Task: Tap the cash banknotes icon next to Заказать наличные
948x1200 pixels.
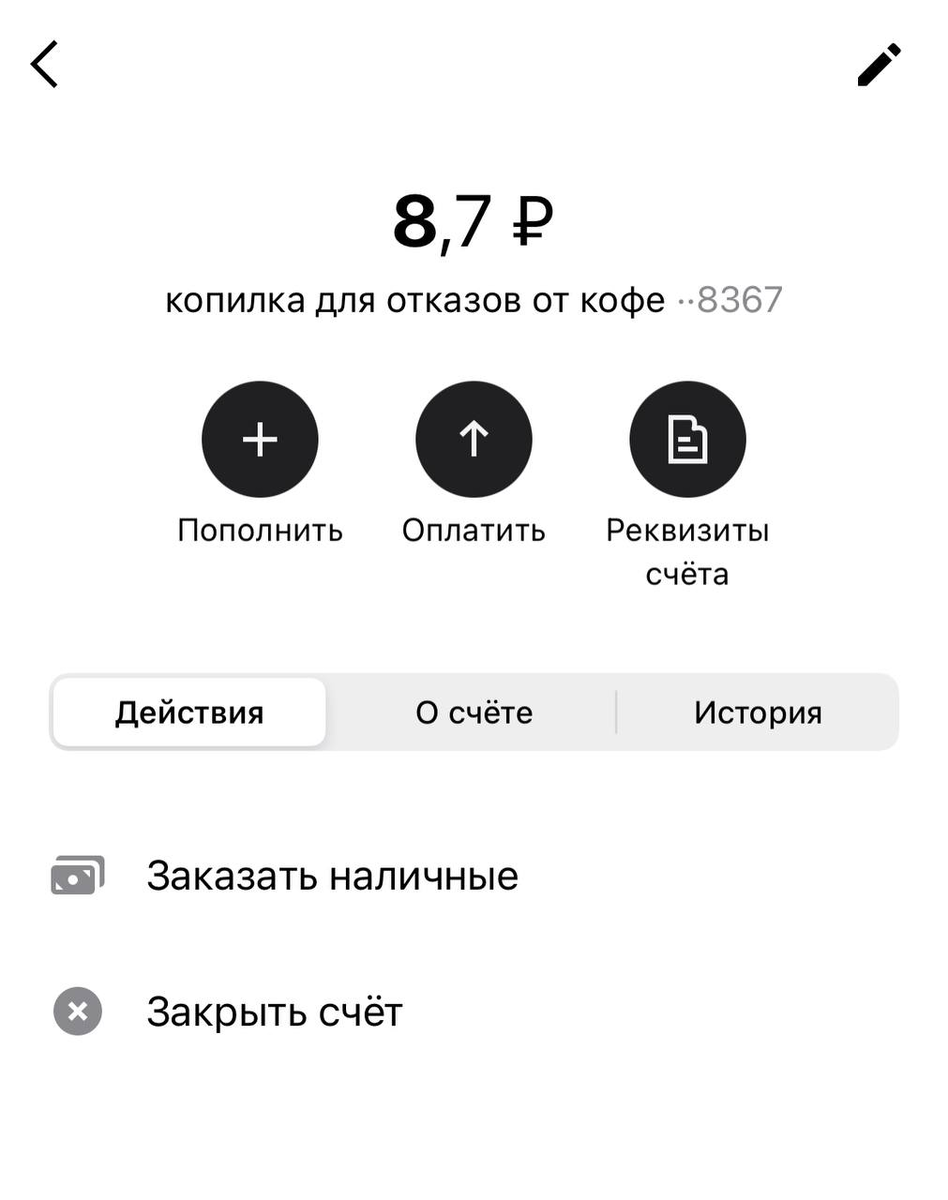Action: pyautogui.click(x=76, y=874)
